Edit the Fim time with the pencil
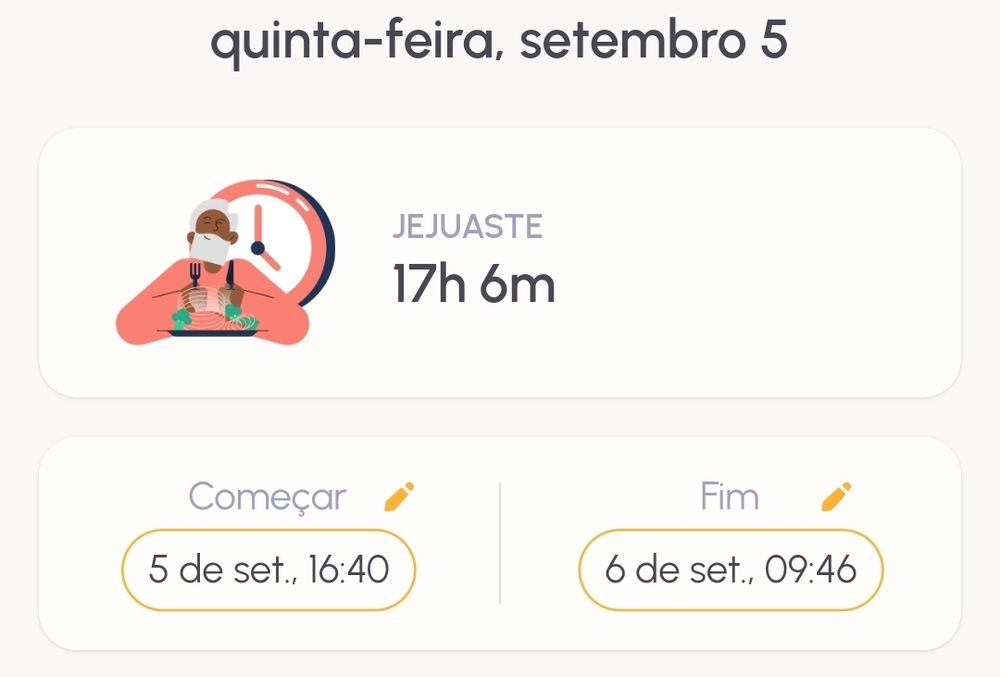 tap(836, 496)
